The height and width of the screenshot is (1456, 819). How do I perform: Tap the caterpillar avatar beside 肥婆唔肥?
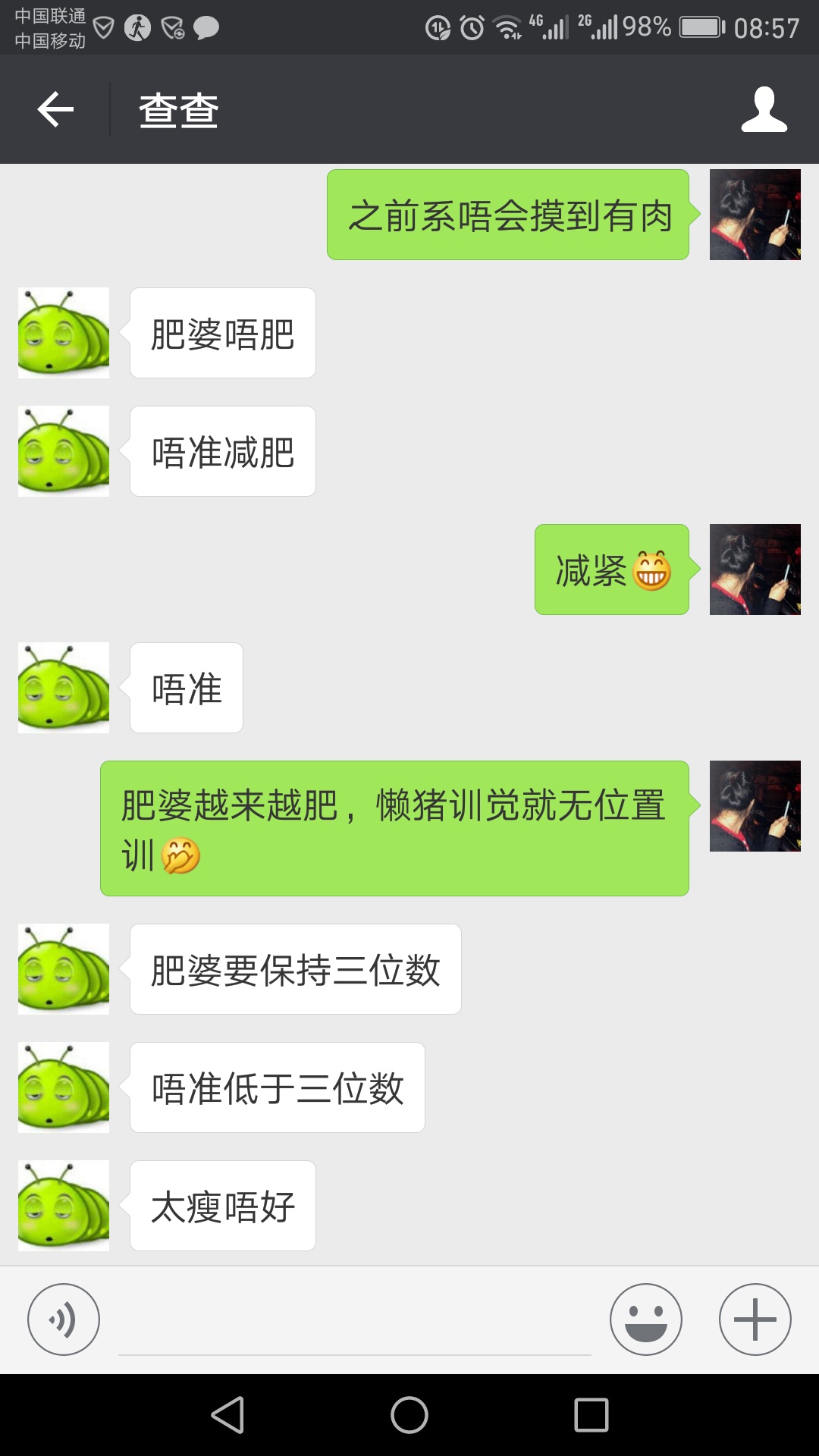click(x=64, y=333)
